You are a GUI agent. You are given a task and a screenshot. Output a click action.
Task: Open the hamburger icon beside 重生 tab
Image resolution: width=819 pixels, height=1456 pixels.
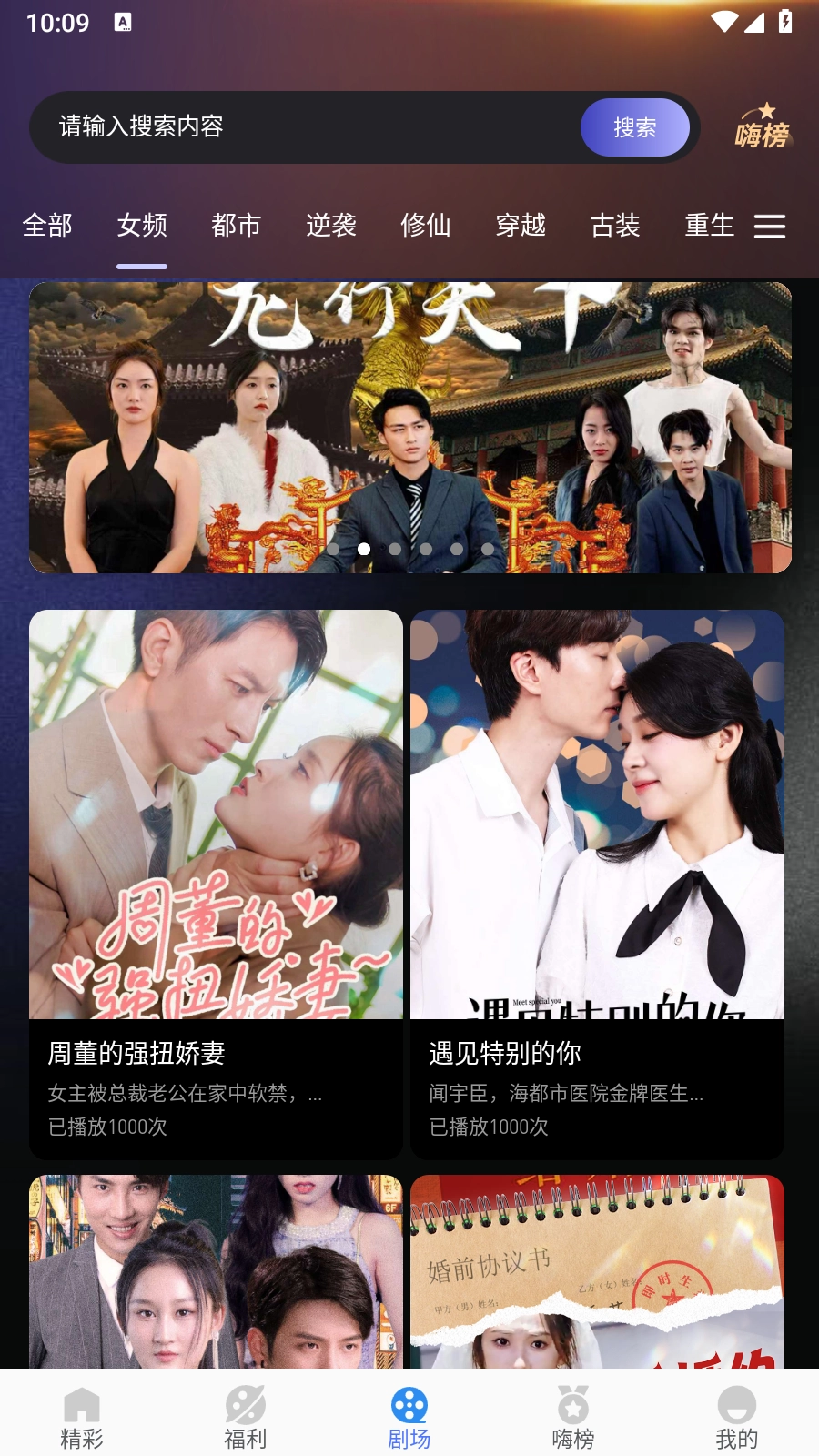coord(770,227)
